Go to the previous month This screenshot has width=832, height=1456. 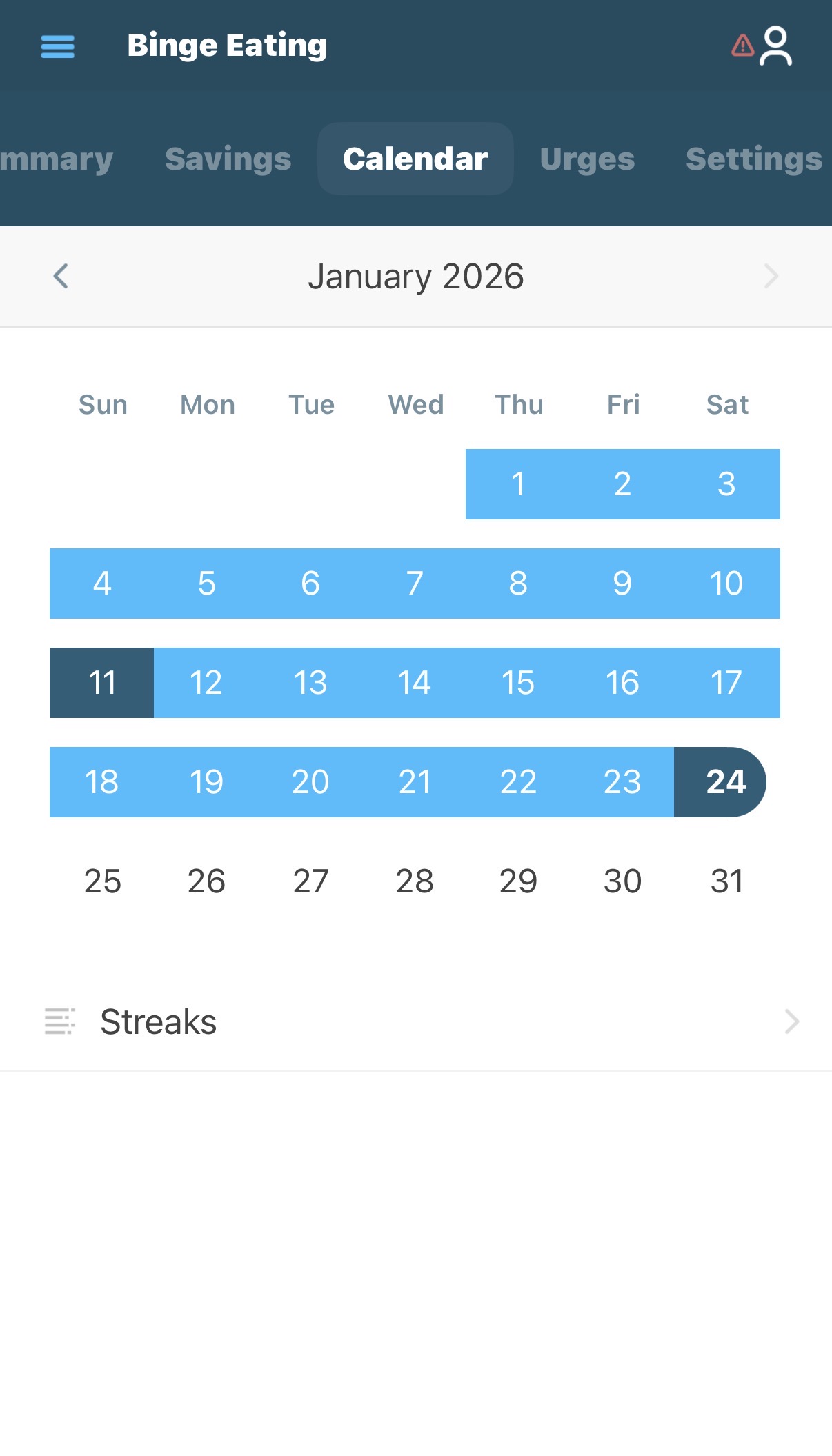coord(61,277)
